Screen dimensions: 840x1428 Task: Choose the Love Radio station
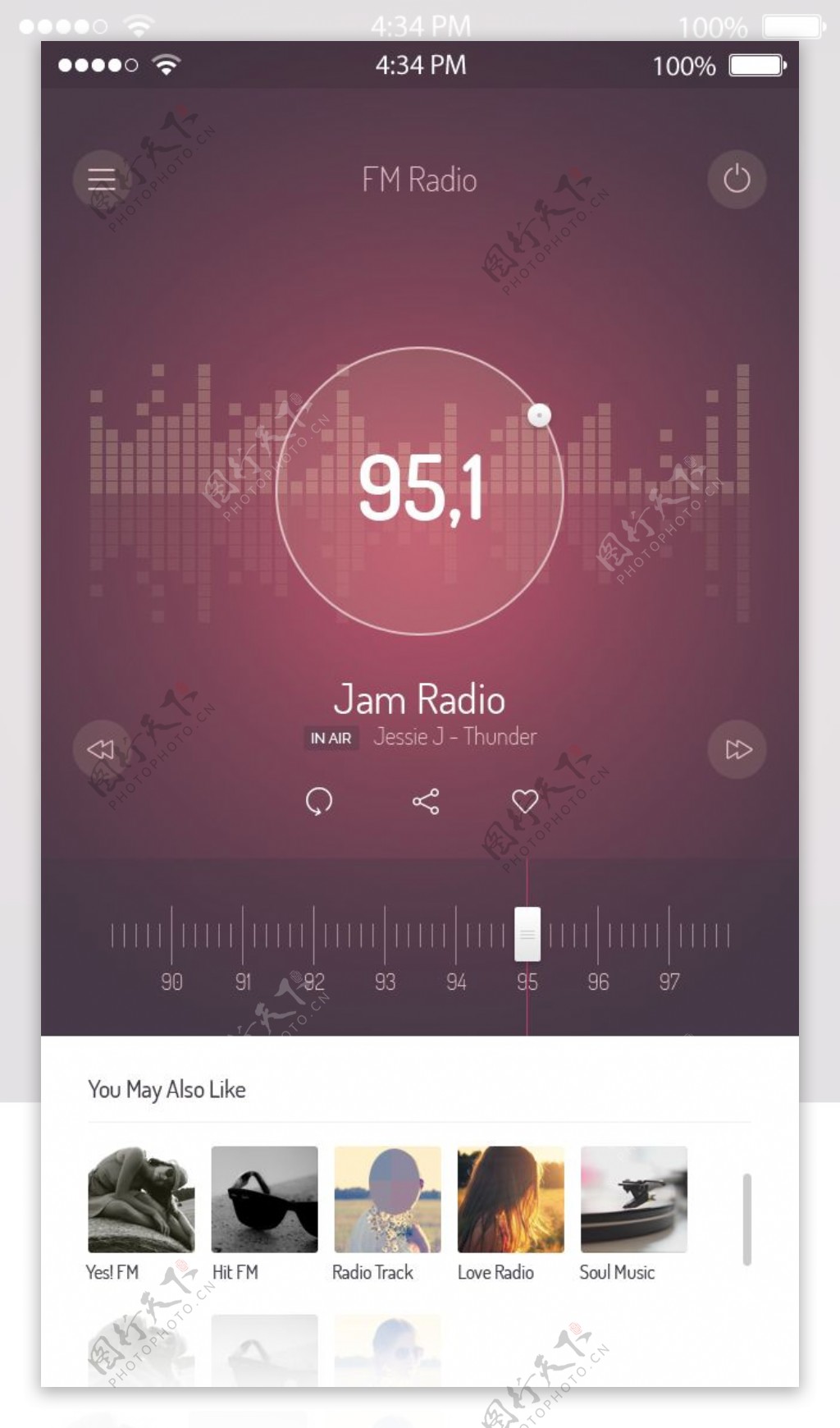pos(510,1199)
